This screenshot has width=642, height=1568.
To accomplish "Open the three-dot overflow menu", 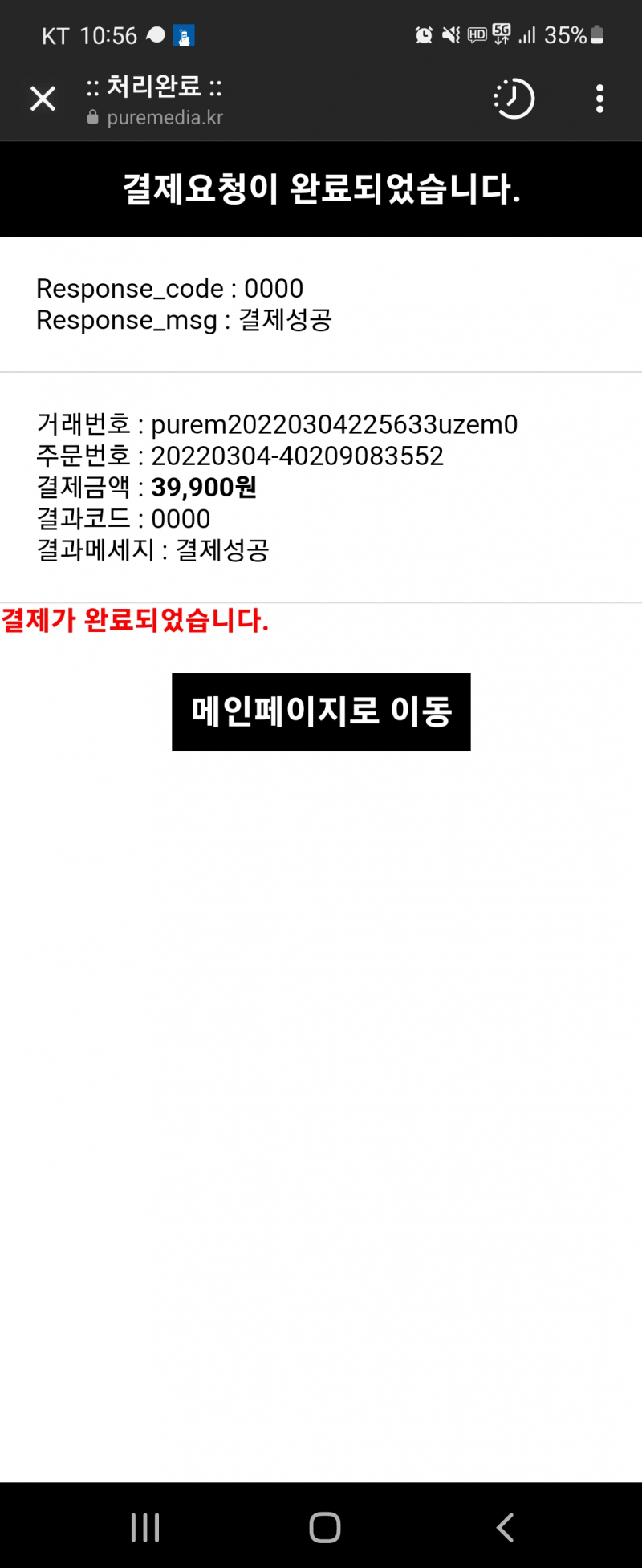I will coord(599,99).
